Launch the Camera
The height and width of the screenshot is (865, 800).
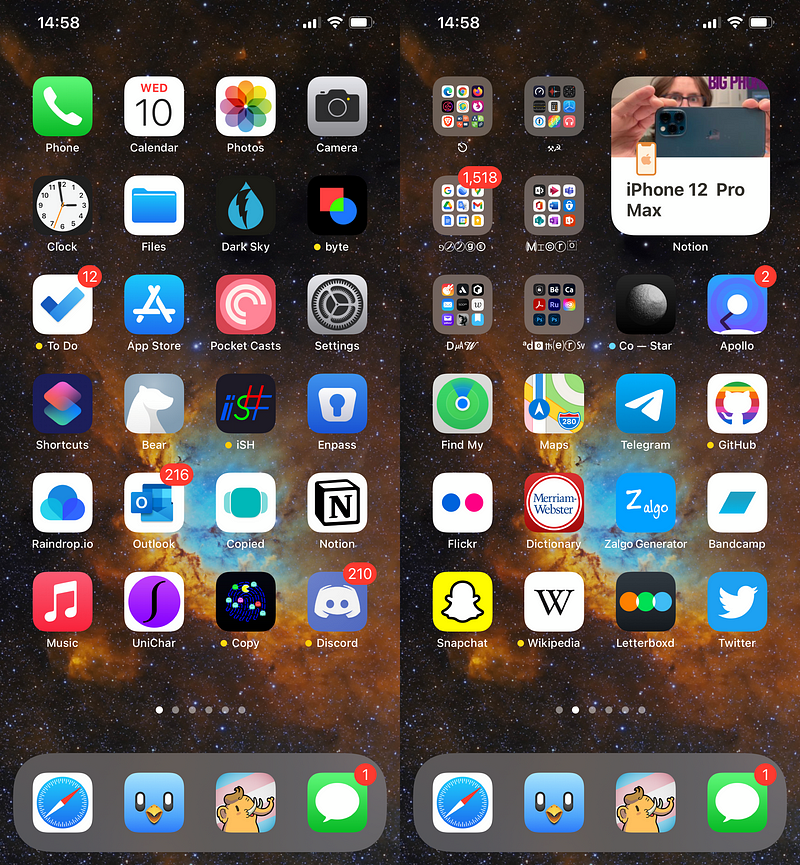pos(337,106)
